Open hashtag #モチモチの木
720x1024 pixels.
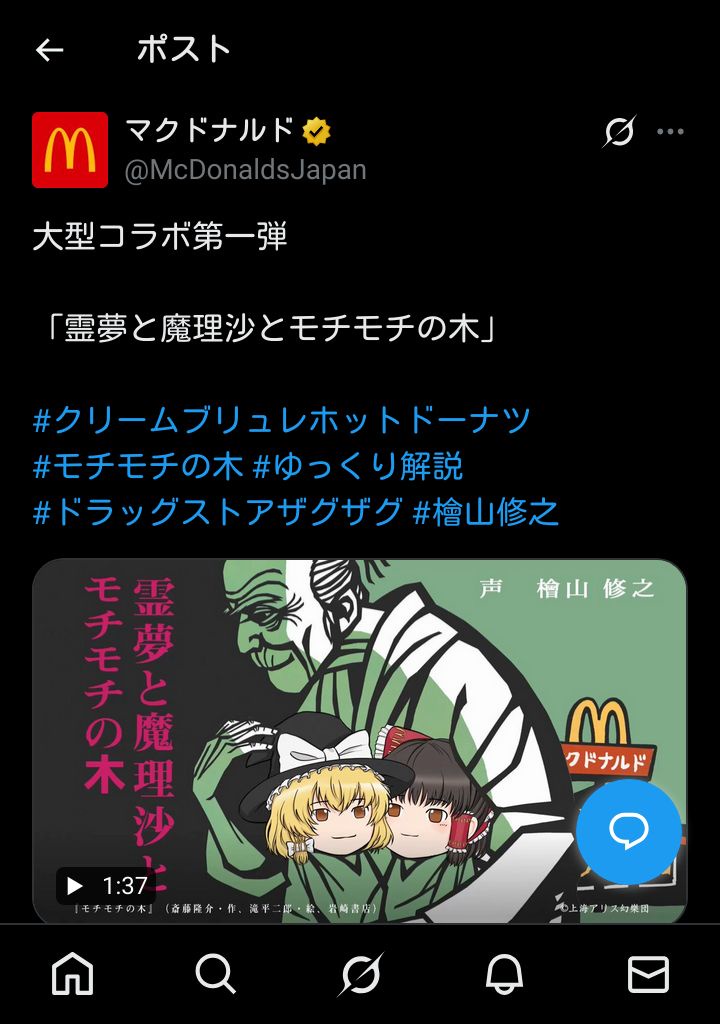point(137,466)
